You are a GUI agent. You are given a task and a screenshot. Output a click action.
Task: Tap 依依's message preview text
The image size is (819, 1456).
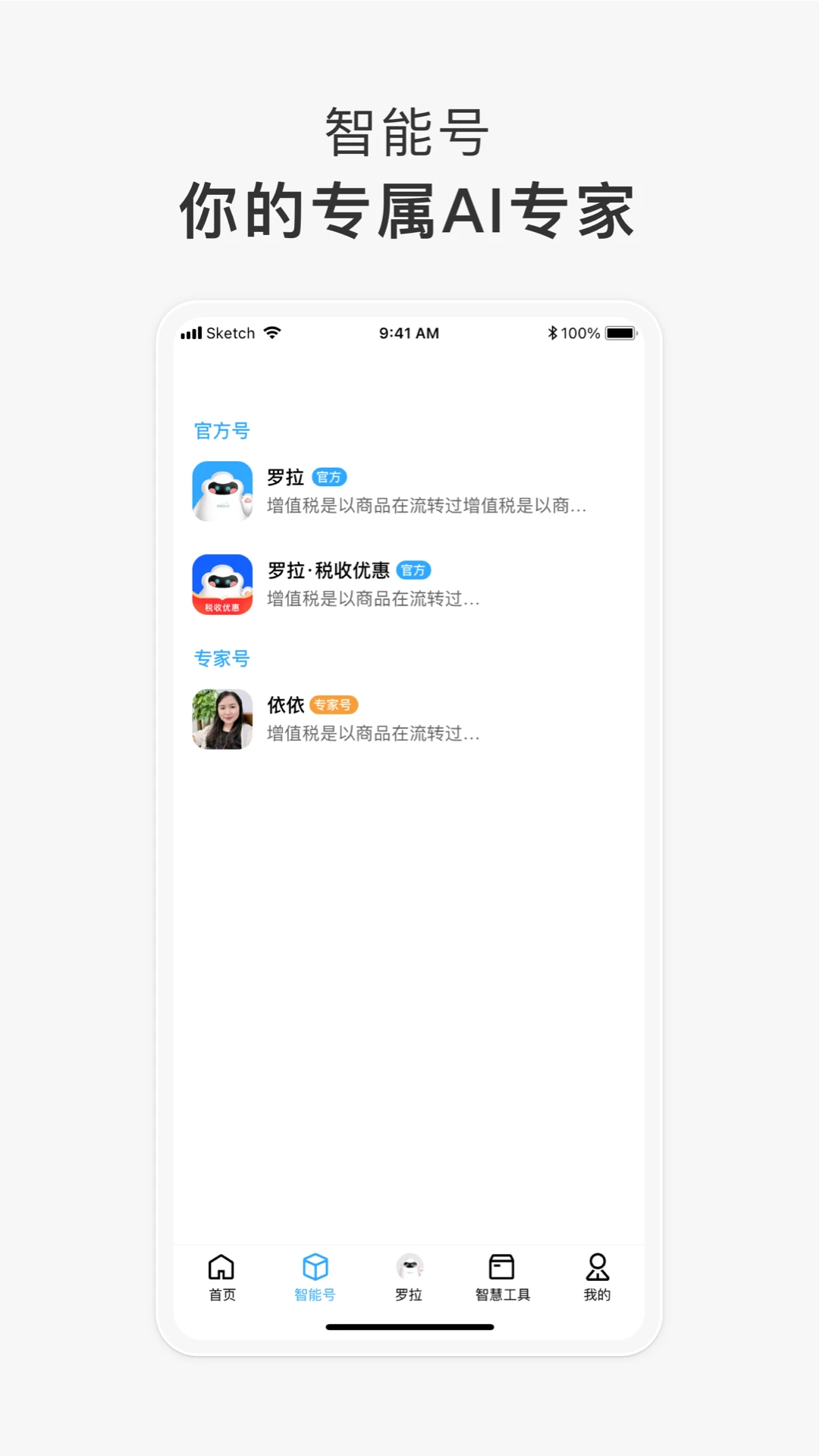[x=373, y=733]
